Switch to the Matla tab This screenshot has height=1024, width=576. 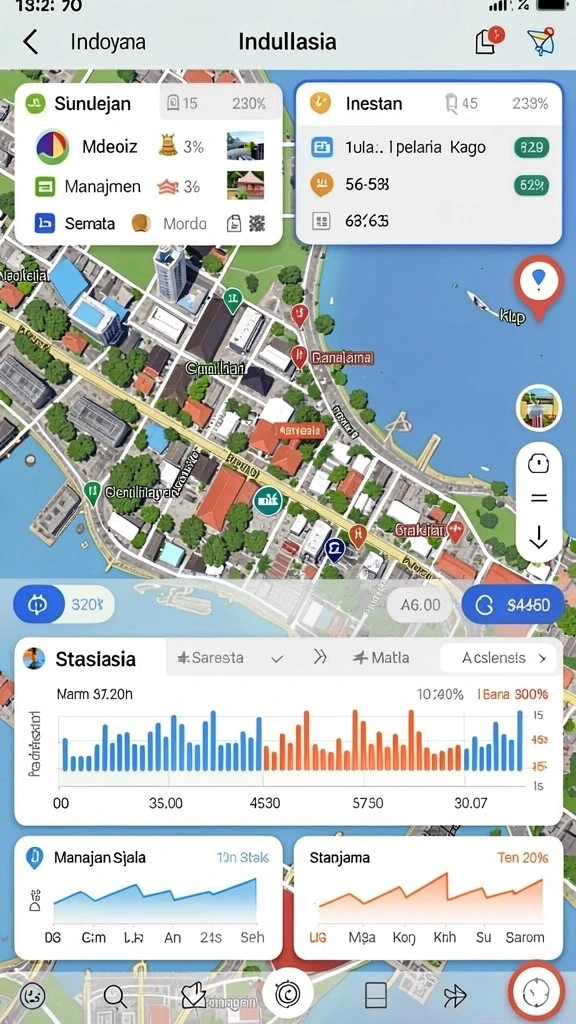(x=381, y=658)
